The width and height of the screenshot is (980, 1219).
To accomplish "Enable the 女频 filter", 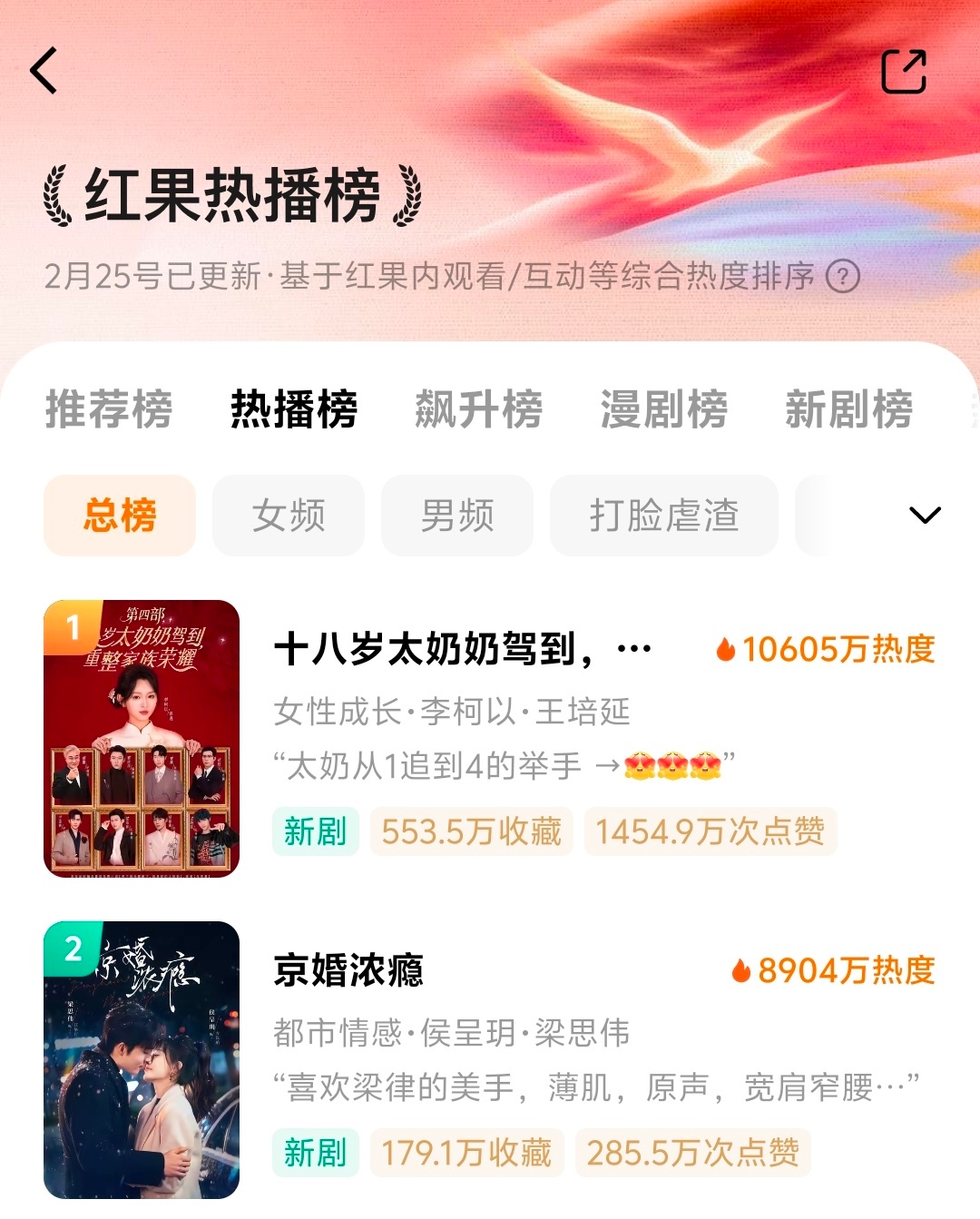I will pyautogui.click(x=288, y=516).
